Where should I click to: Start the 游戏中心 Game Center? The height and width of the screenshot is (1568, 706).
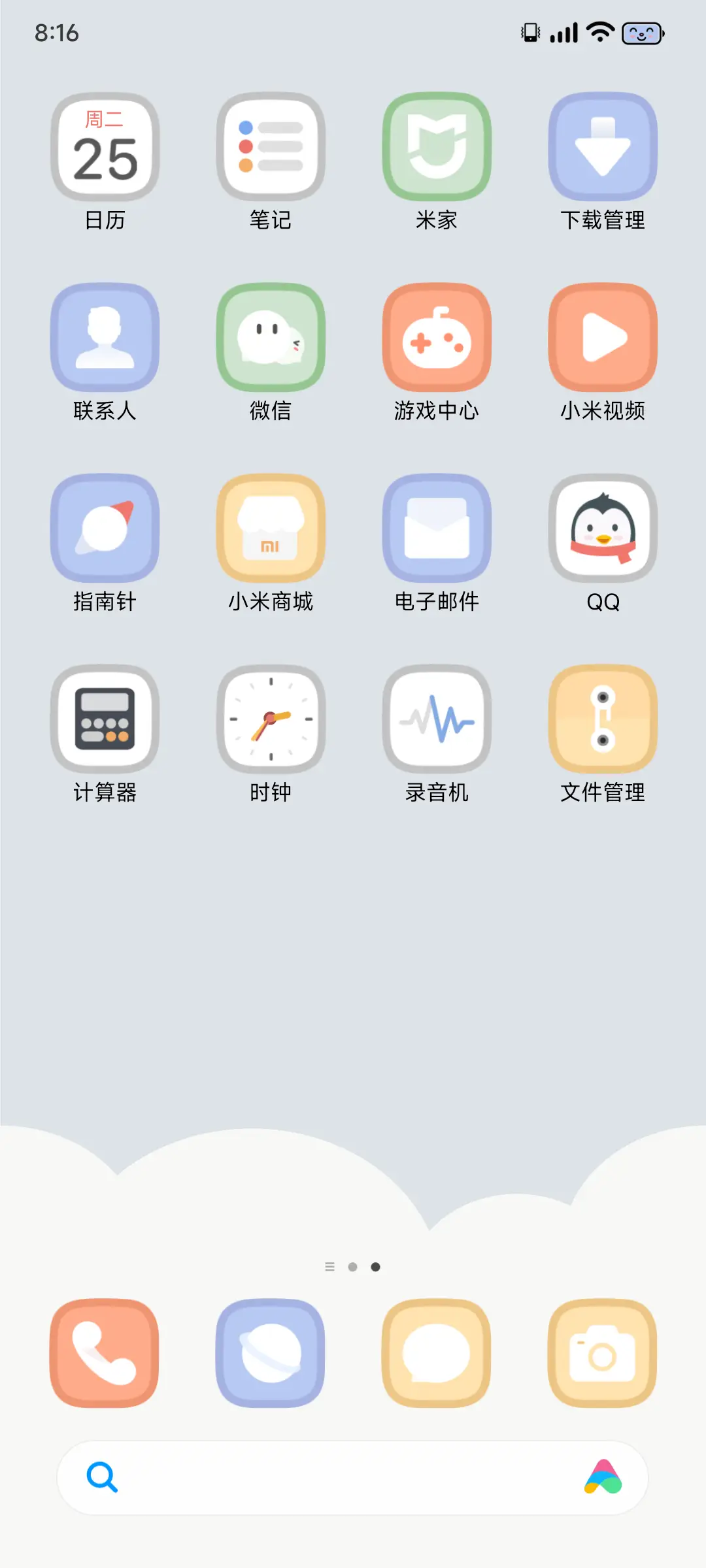[437, 336]
